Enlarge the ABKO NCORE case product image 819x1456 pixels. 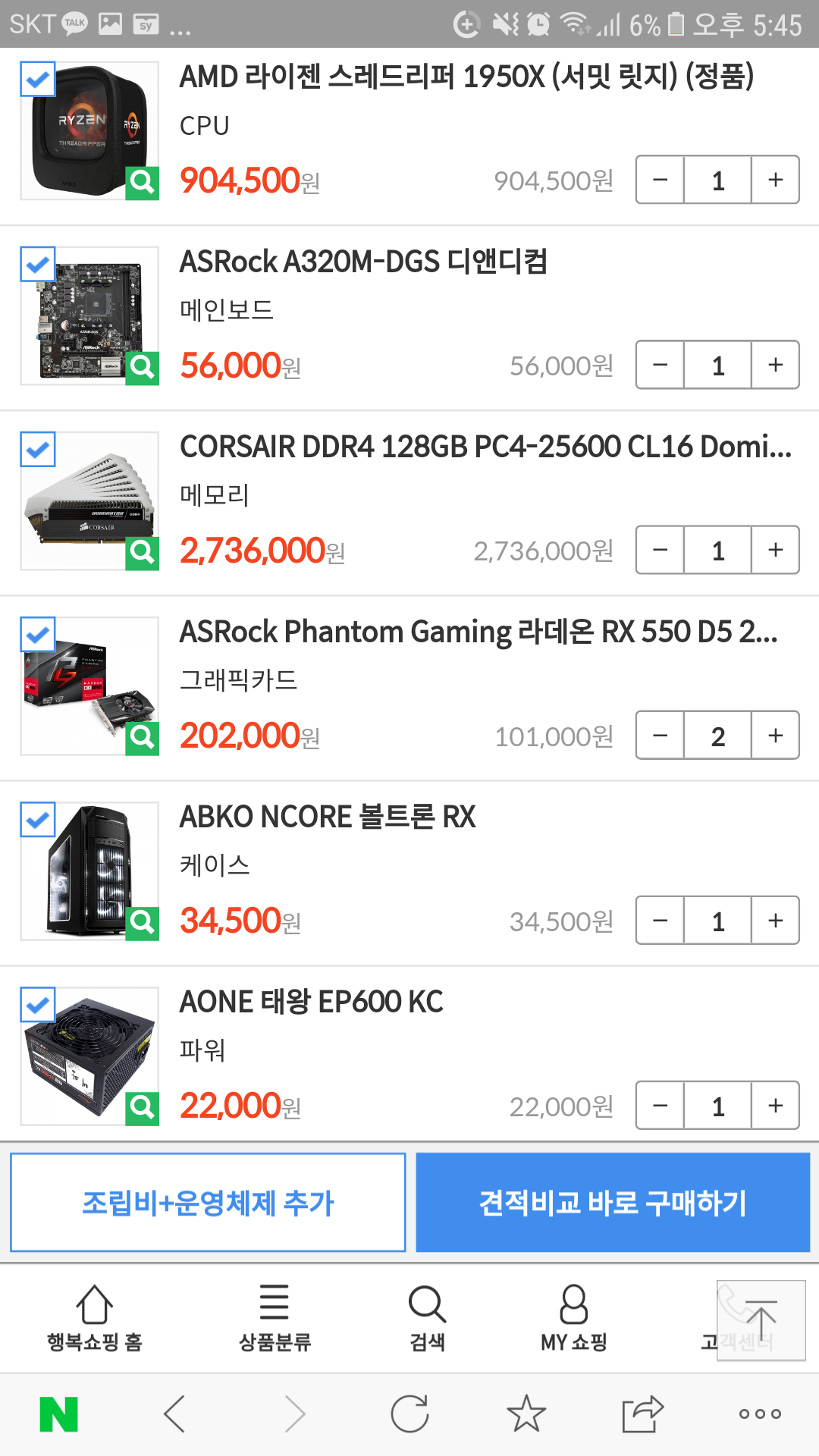[x=142, y=923]
